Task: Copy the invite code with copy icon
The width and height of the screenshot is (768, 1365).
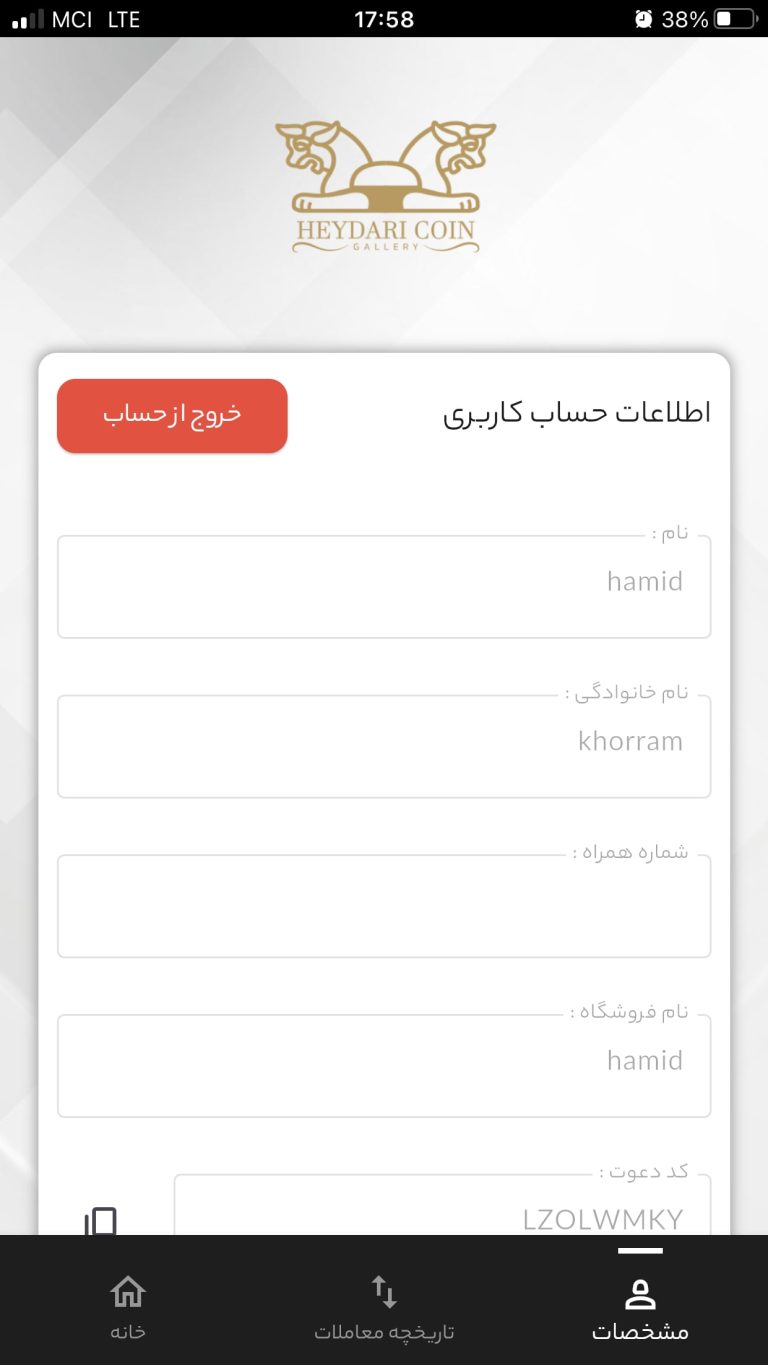Action: coord(101,1221)
